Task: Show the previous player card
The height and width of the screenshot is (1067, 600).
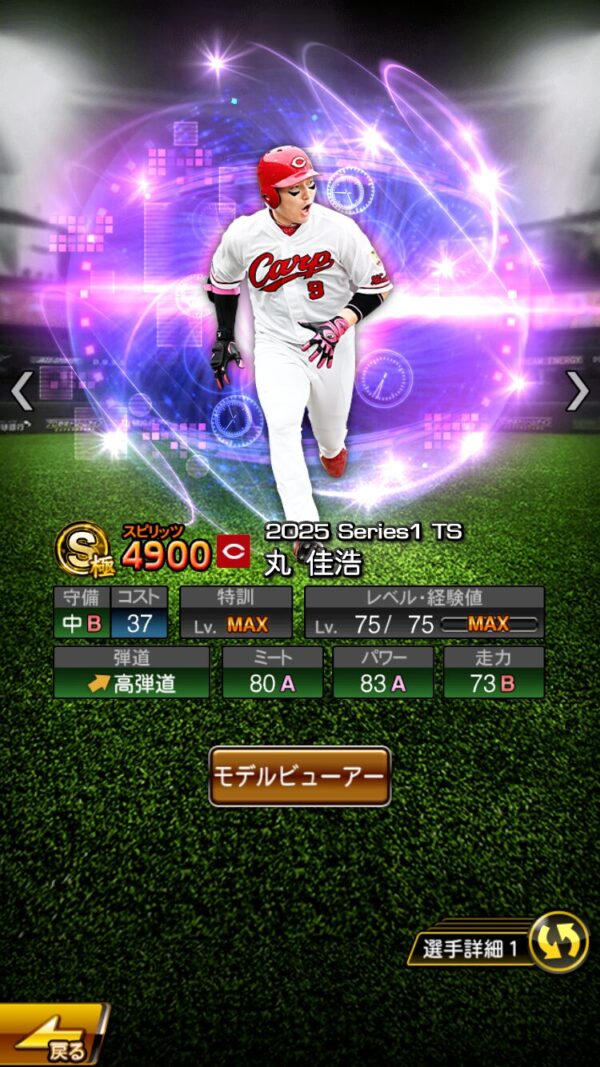Action: (21, 392)
